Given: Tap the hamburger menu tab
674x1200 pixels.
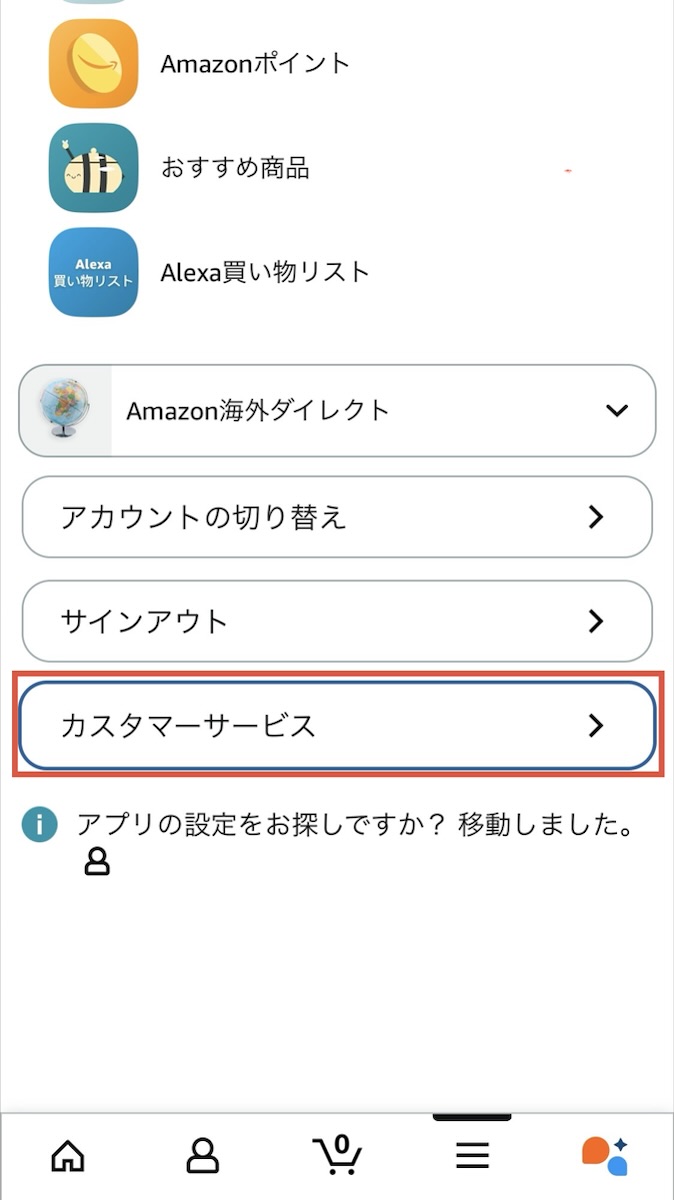Looking at the screenshot, I should pyautogui.click(x=472, y=1155).
